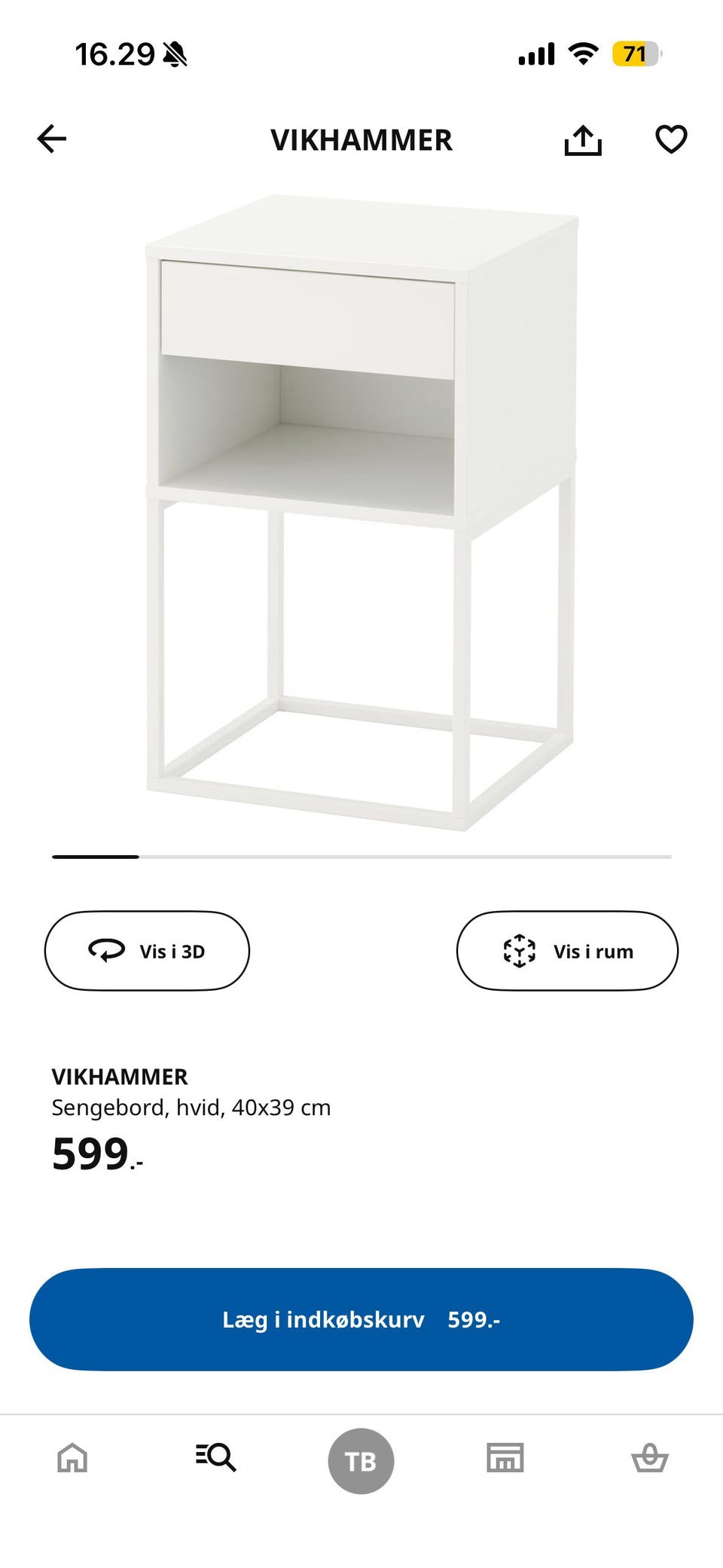Open the shopping basket tab

point(649,1458)
